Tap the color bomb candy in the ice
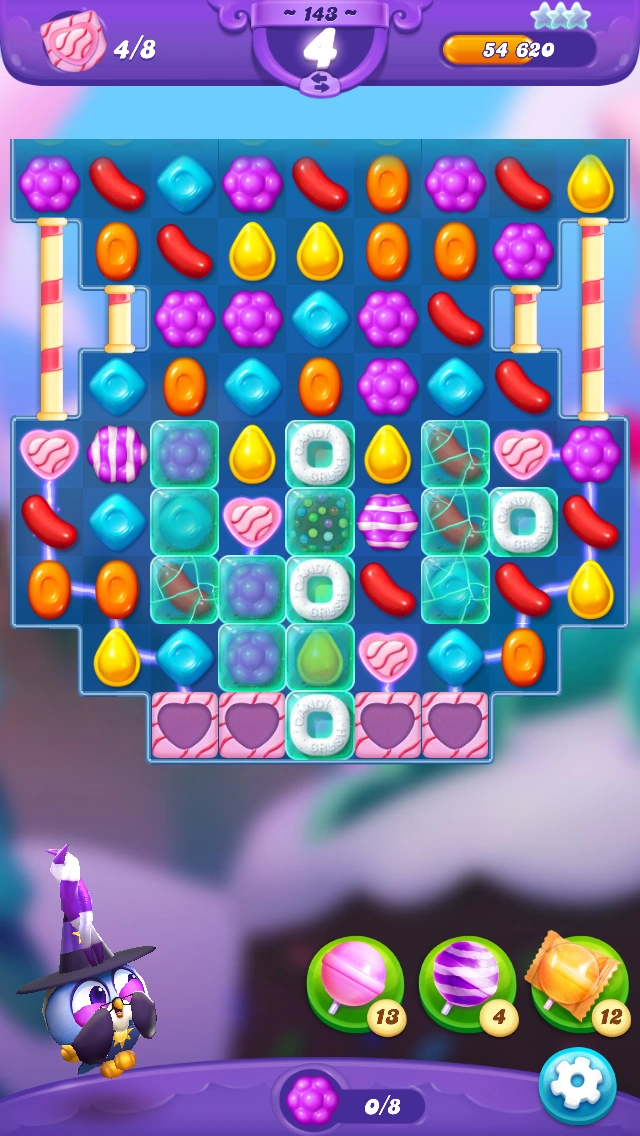 click(x=320, y=519)
